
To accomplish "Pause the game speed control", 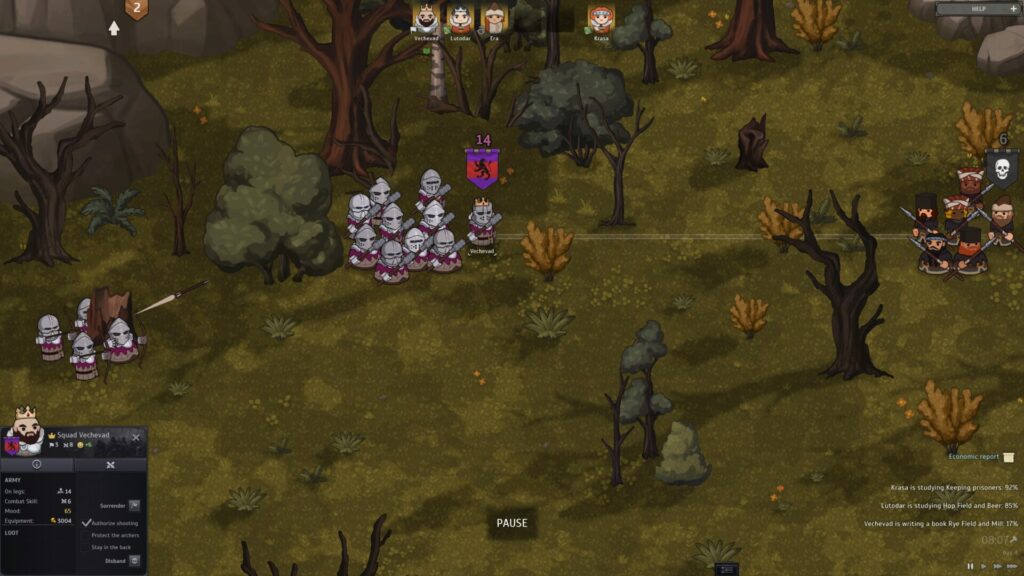I will (x=969, y=566).
